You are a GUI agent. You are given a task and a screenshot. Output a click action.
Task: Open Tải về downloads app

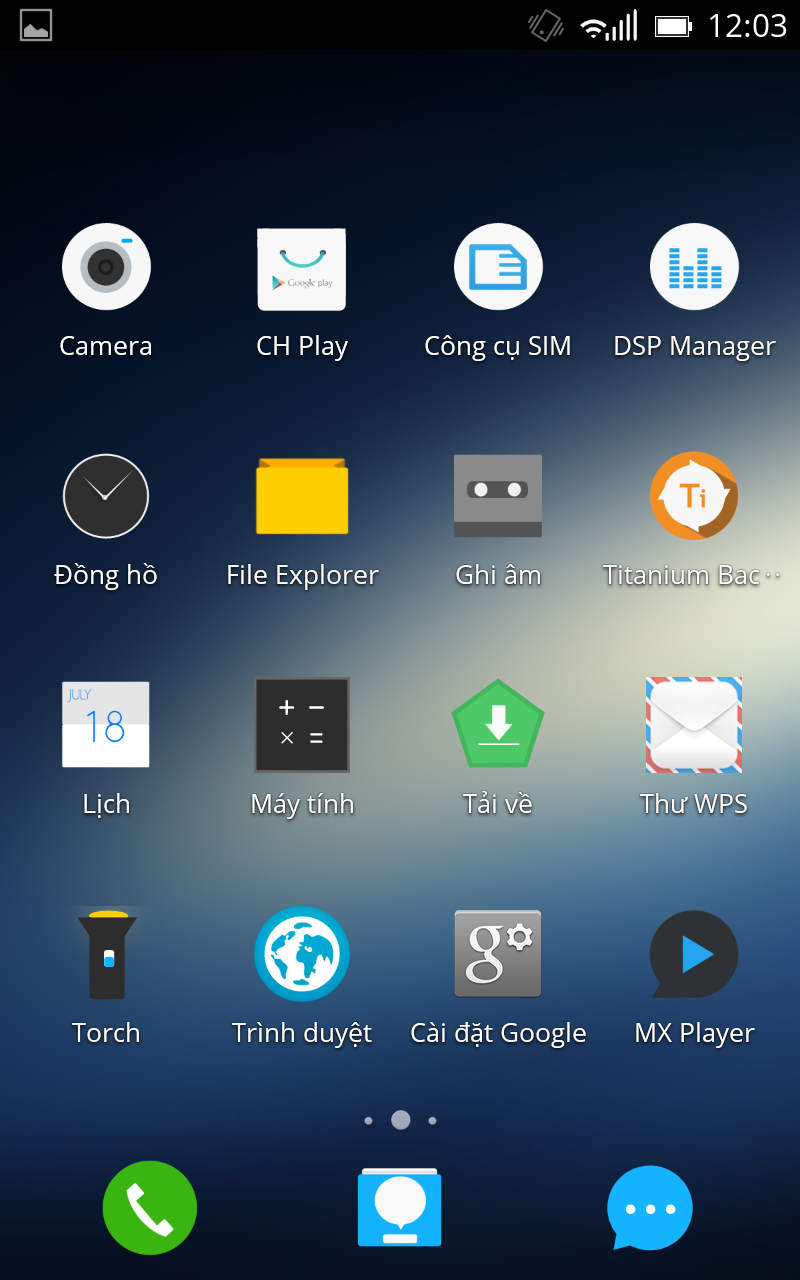(498, 725)
